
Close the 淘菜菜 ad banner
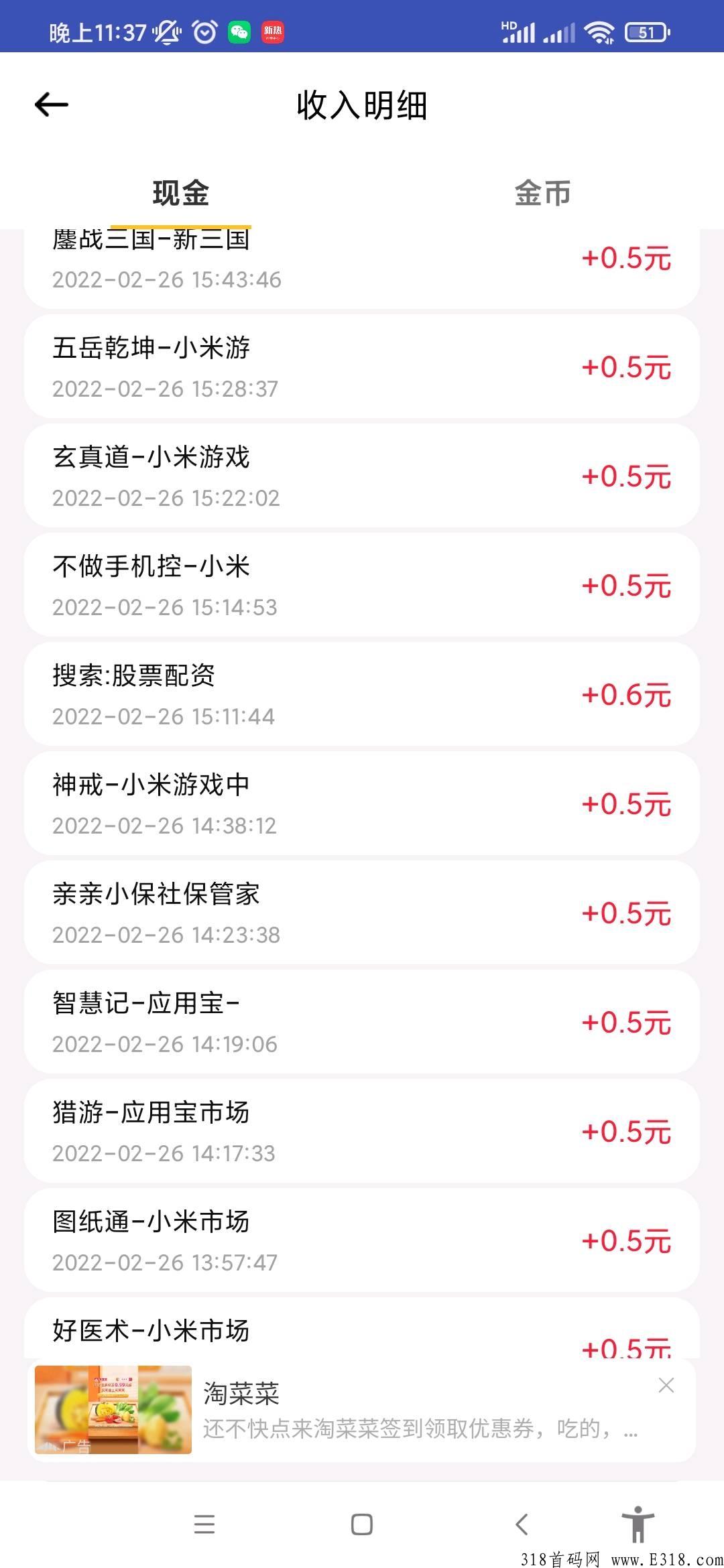pyautogui.click(x=666, y=1385)
